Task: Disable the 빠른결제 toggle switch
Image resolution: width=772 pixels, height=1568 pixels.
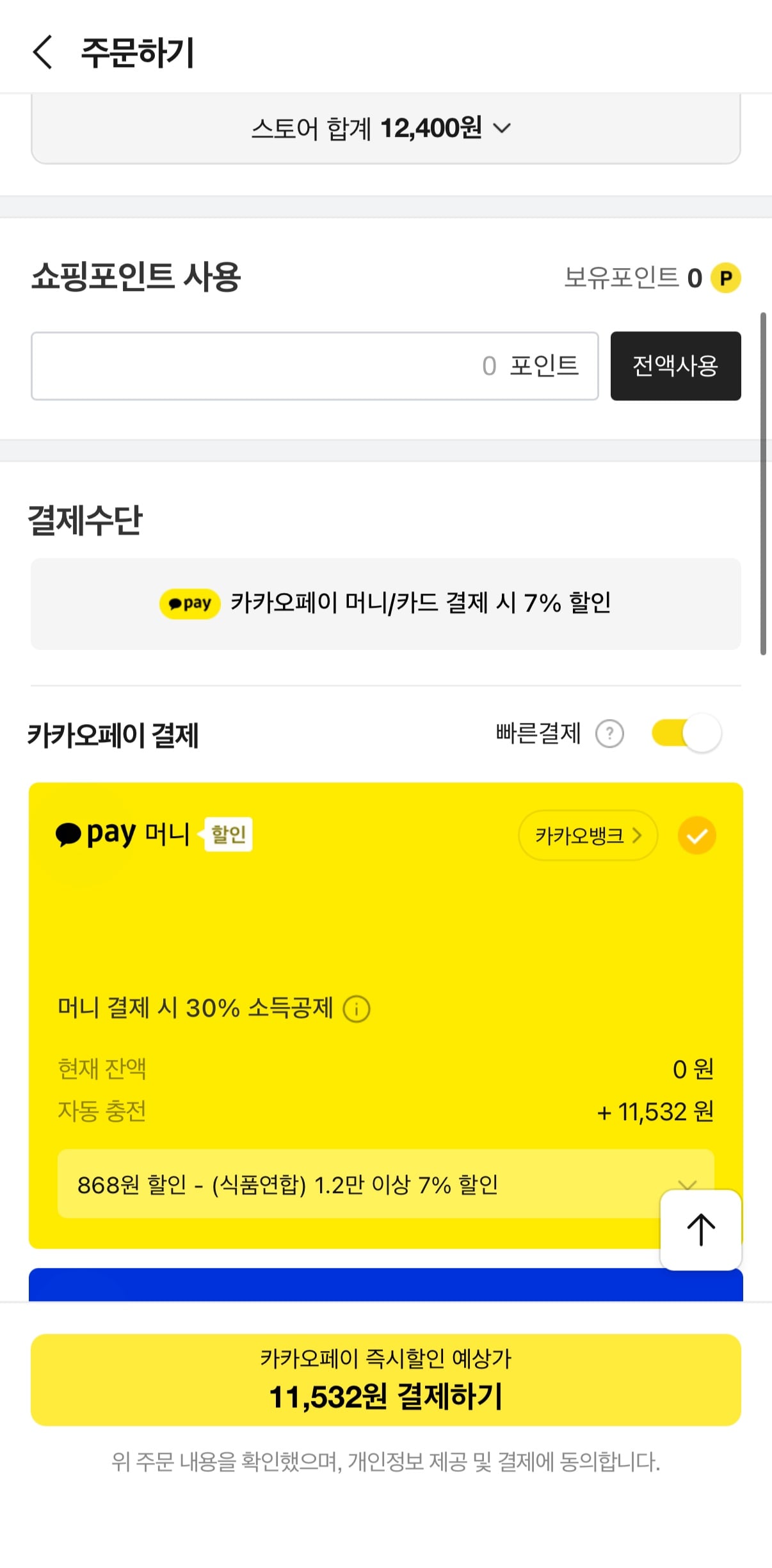Action: coord(686,734)
